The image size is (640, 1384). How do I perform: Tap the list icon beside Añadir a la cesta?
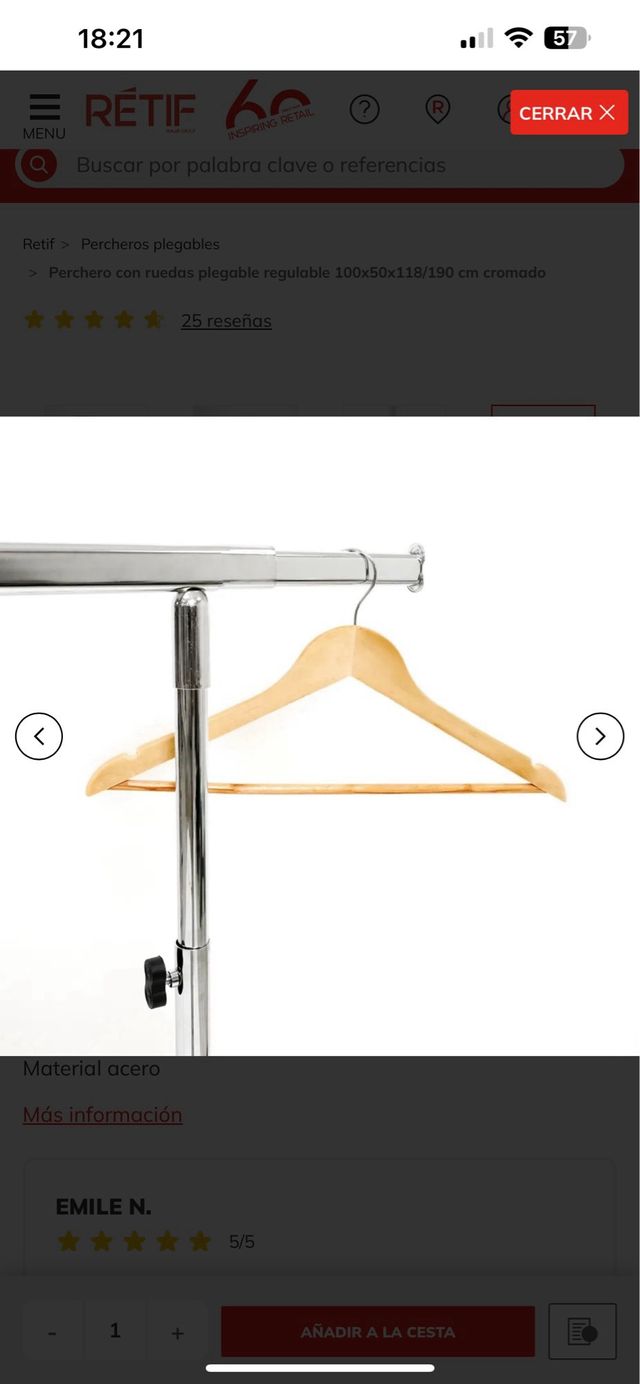click(582, 1332)
